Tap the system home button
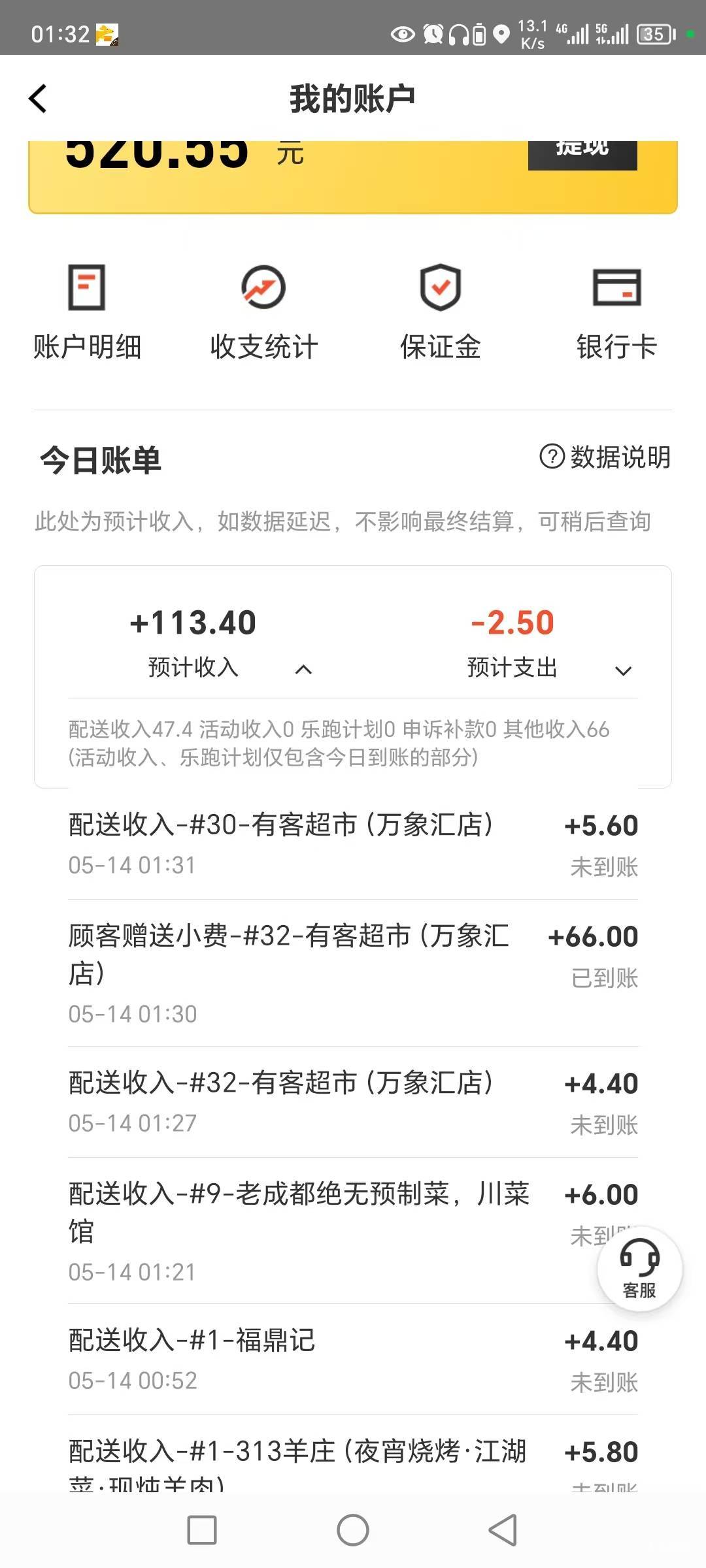This screenshot has height=1568, width=706. pyautogui.click(x=353, y=1530)
